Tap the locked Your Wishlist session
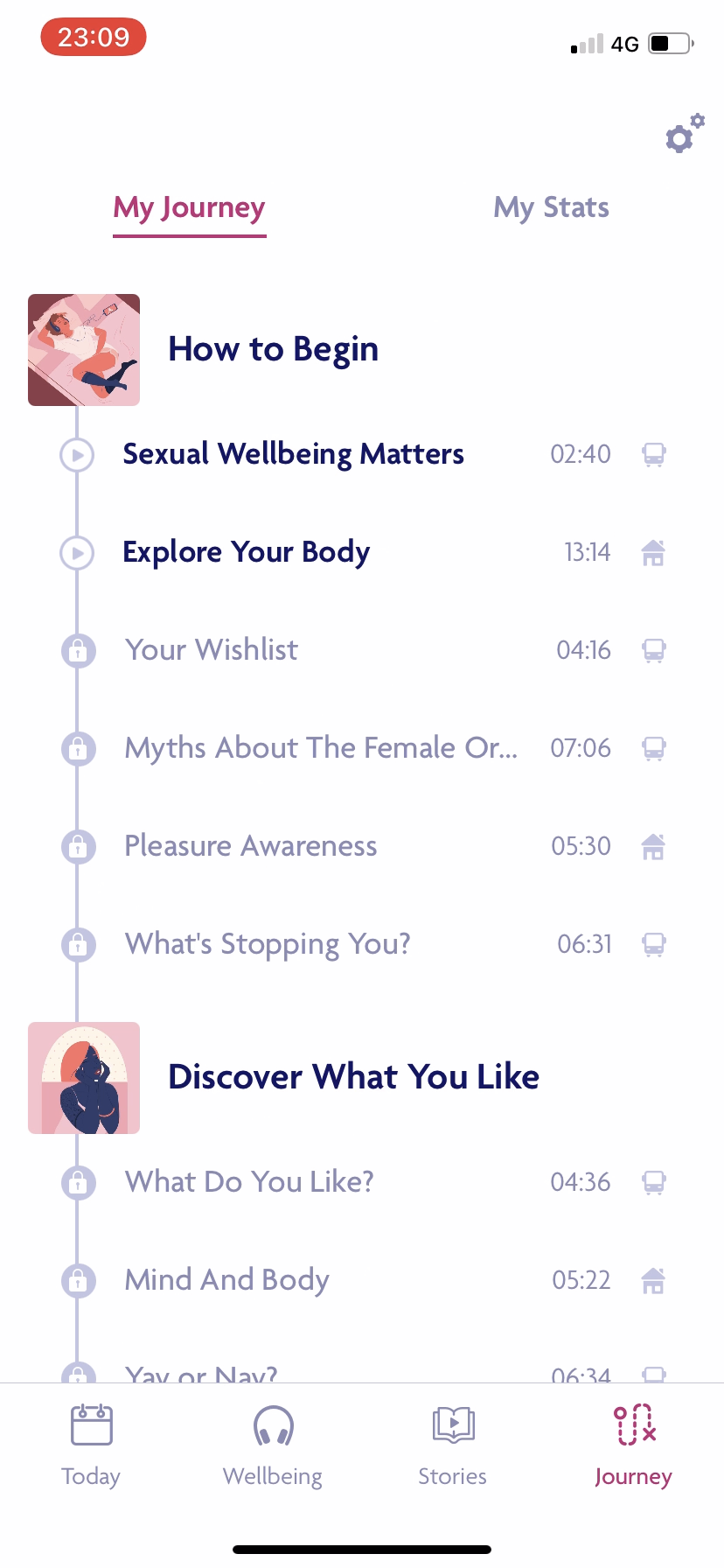This screenshot has height=1568, width=724. point(211,650)
